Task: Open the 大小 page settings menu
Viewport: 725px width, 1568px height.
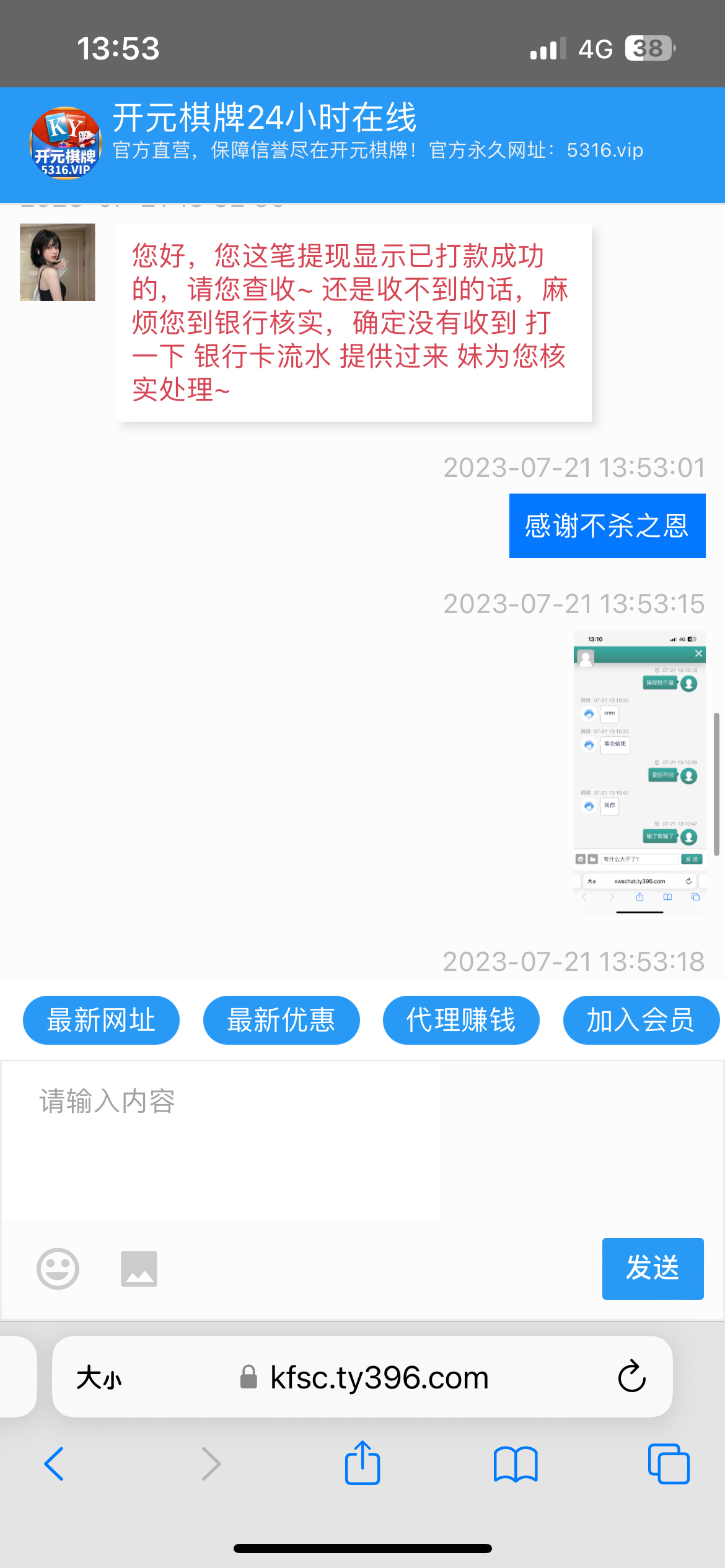Action: [x=99, y=1378]
